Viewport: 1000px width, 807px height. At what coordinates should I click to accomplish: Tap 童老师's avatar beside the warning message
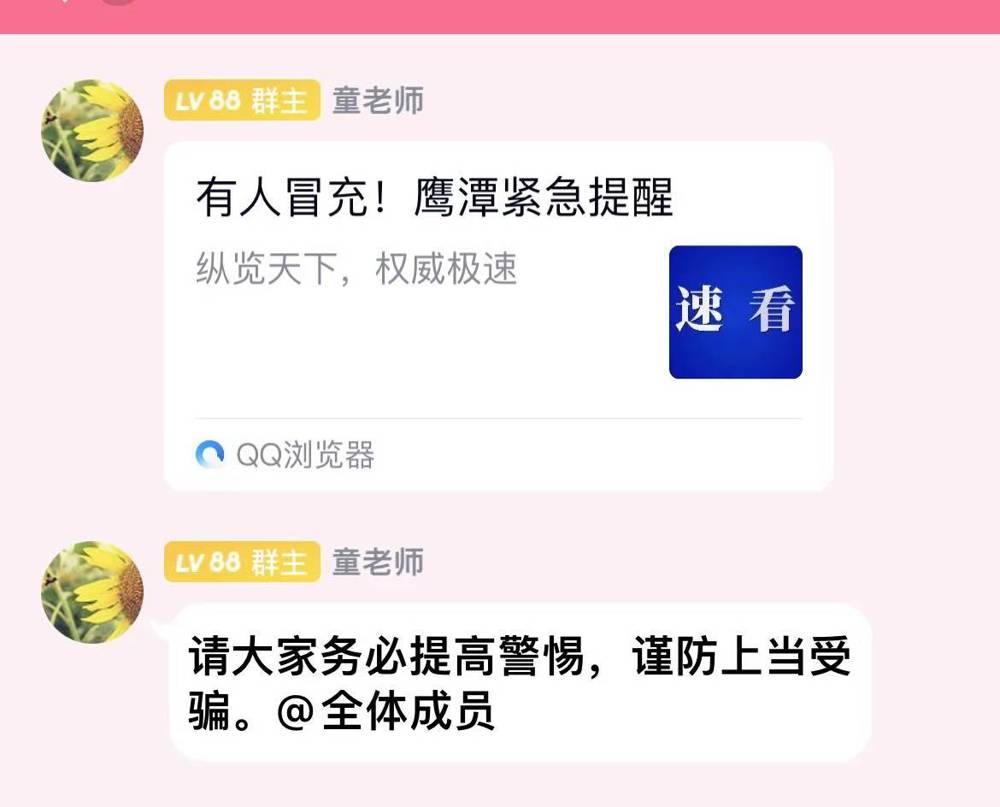click(92, 592)
